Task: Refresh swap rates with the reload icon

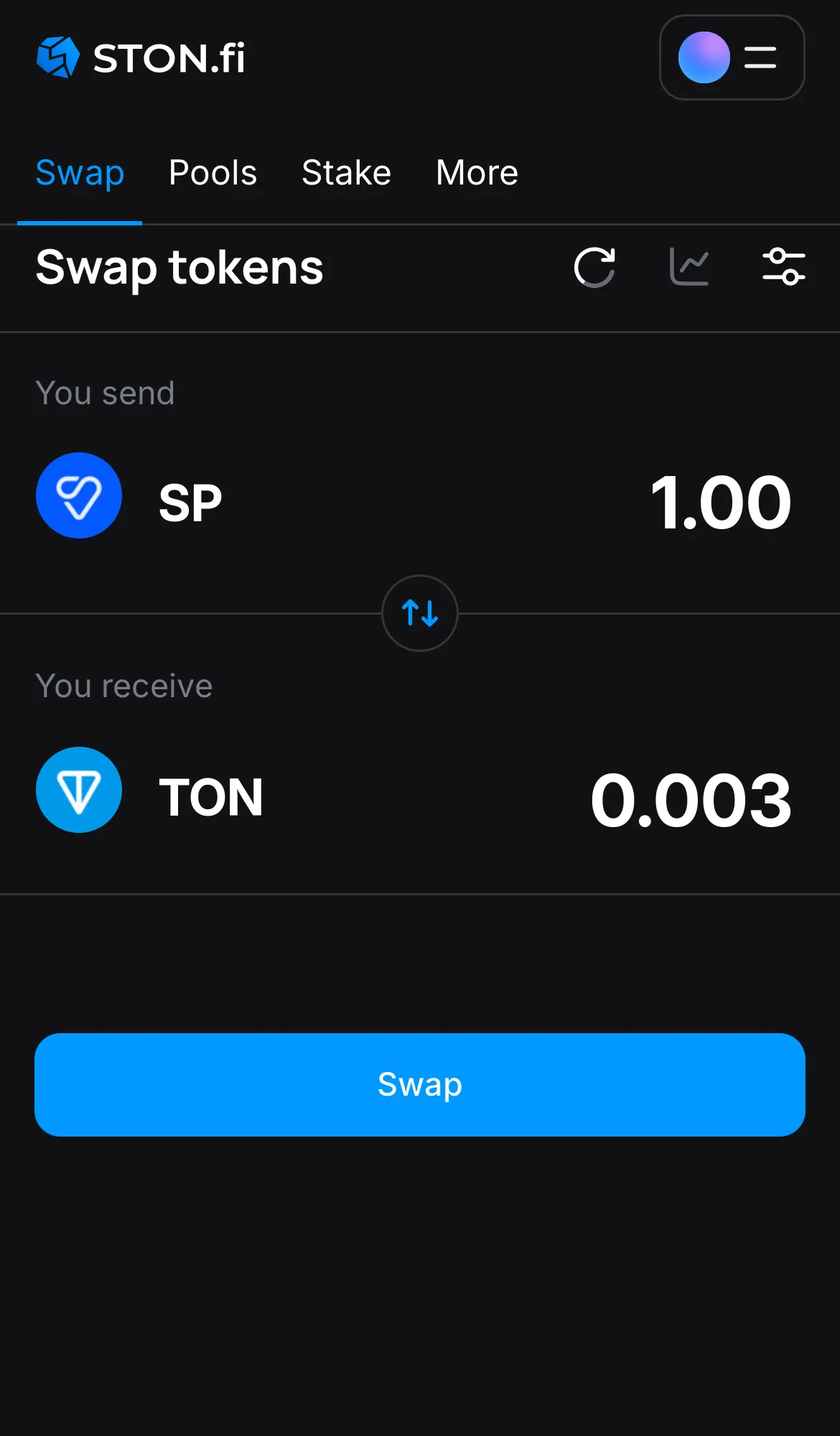Action: [594, 267]
